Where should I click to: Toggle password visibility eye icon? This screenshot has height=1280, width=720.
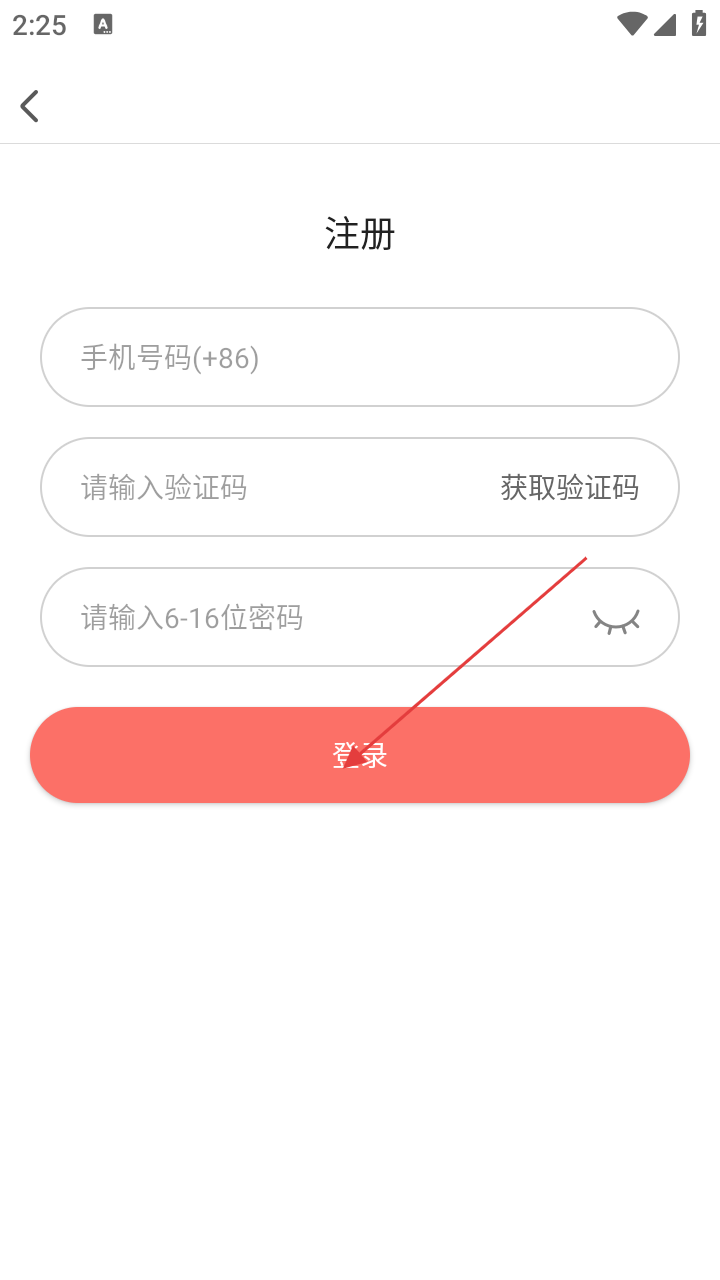click(x=616, y=620)
